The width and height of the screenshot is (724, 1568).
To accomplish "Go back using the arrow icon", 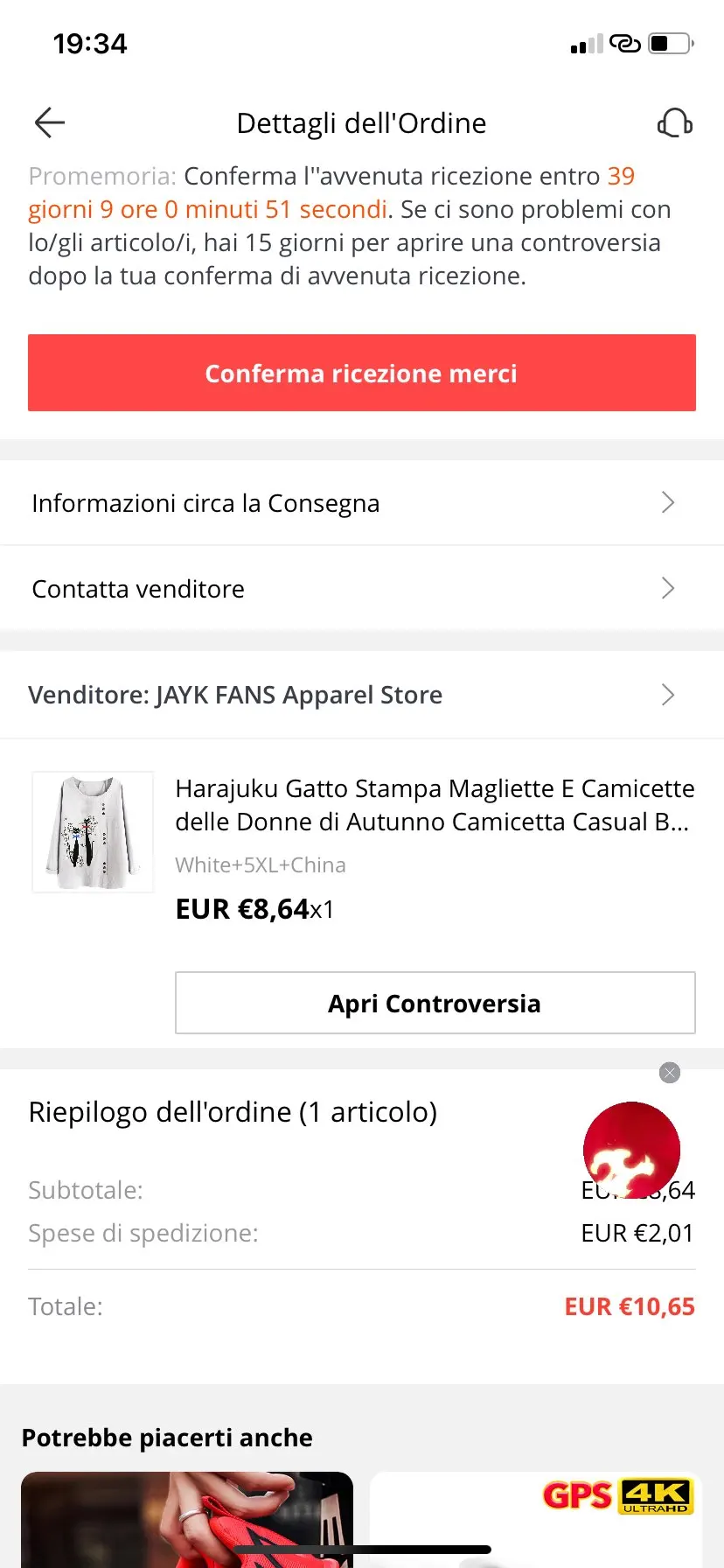I will pos(50,122).
